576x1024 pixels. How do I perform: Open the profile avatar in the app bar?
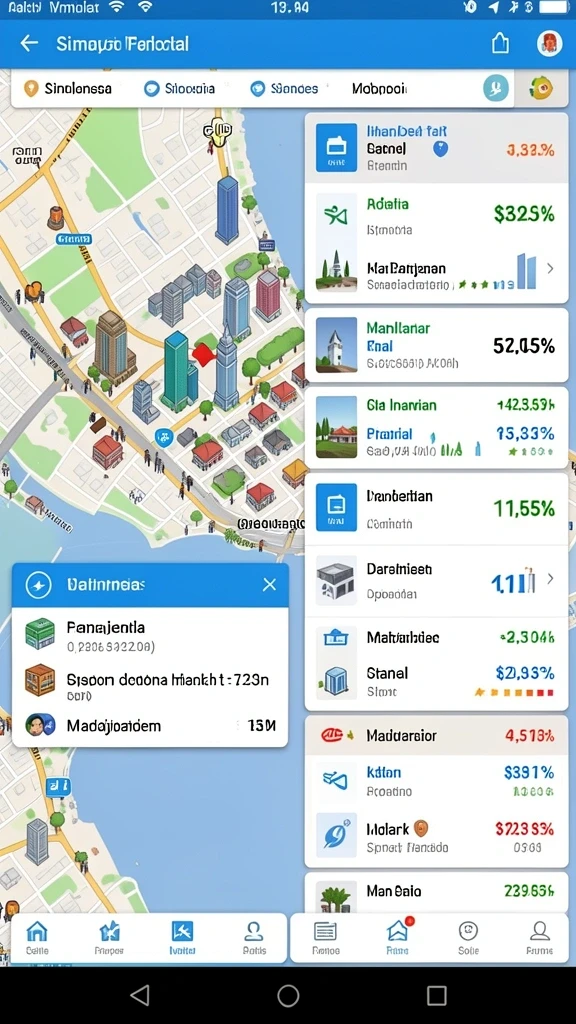[x=549, y=43]
